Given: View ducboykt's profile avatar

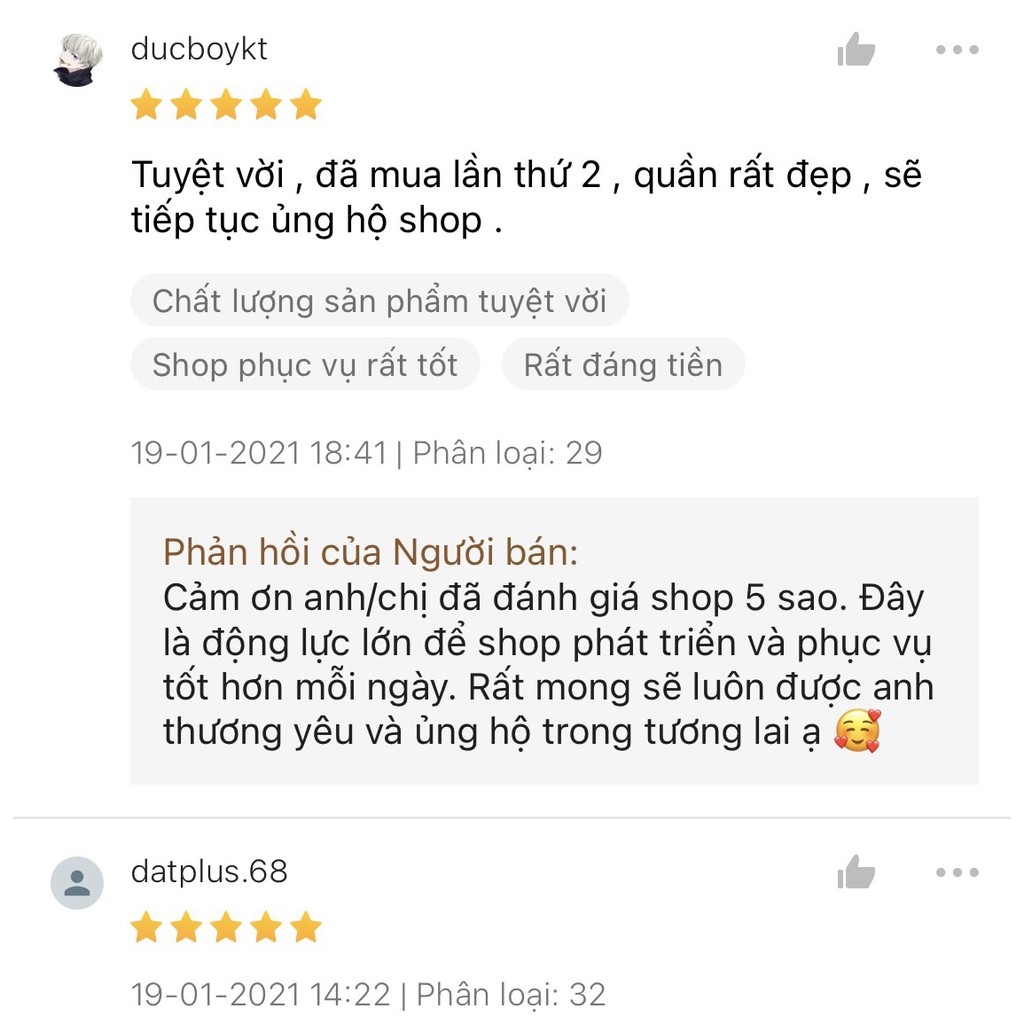Looking at the screenshot, I should point(77,60).
